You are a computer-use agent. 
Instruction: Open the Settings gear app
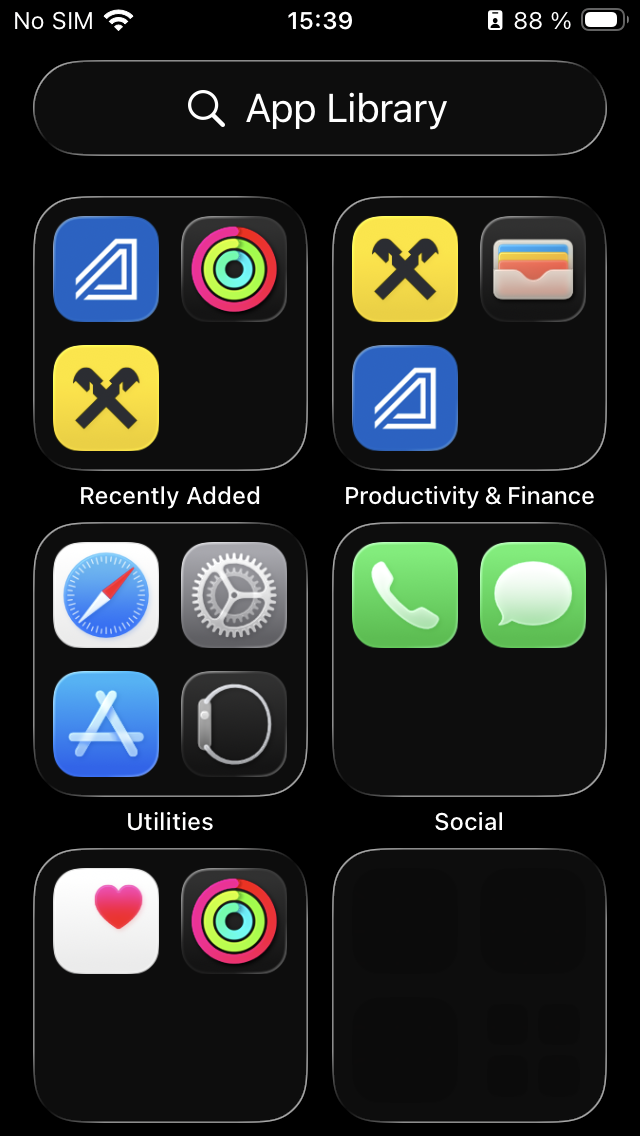pyautogui.click(x=234, y=595)
